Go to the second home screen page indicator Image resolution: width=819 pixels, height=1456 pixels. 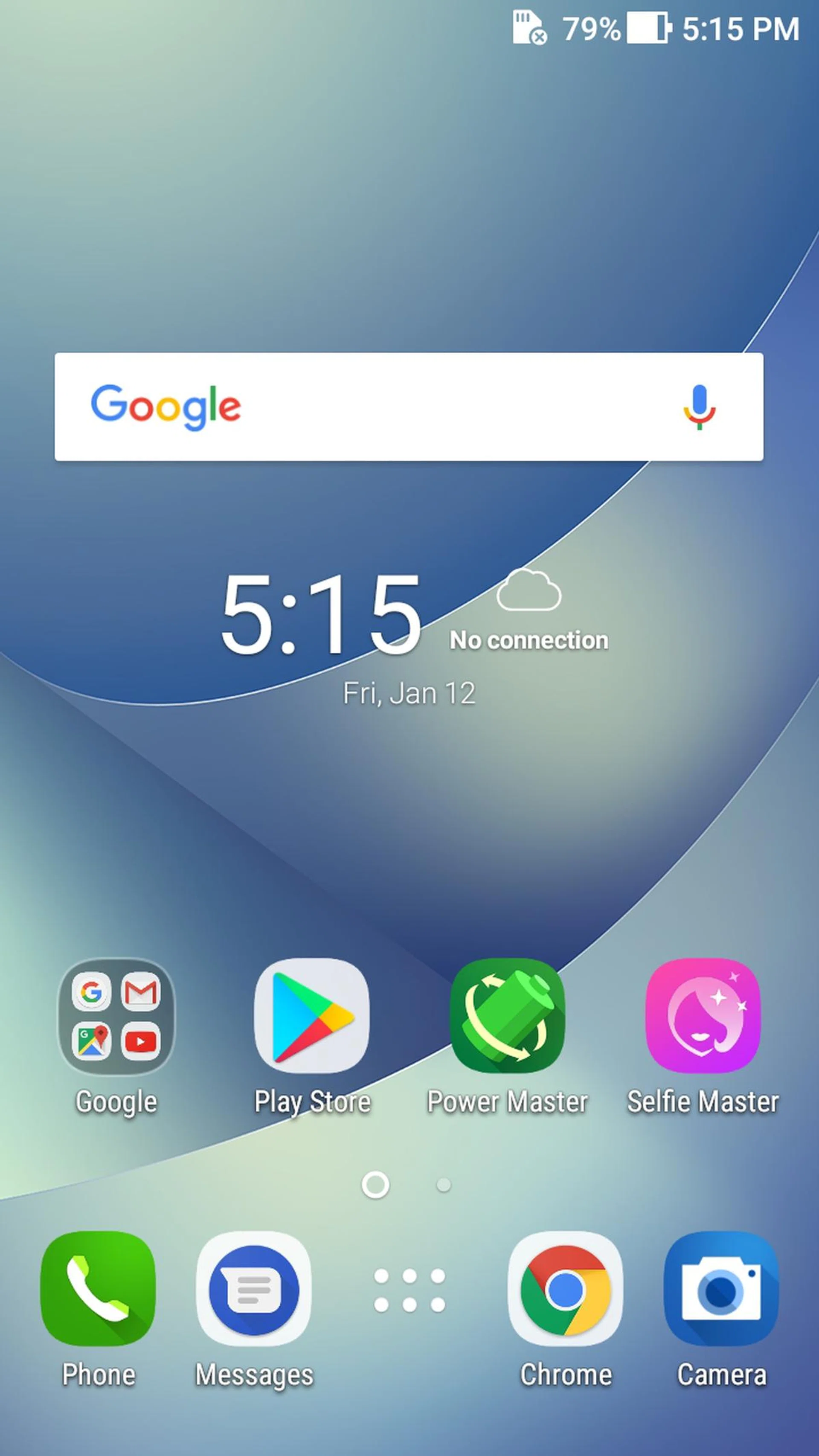[x=444, y=1185]
